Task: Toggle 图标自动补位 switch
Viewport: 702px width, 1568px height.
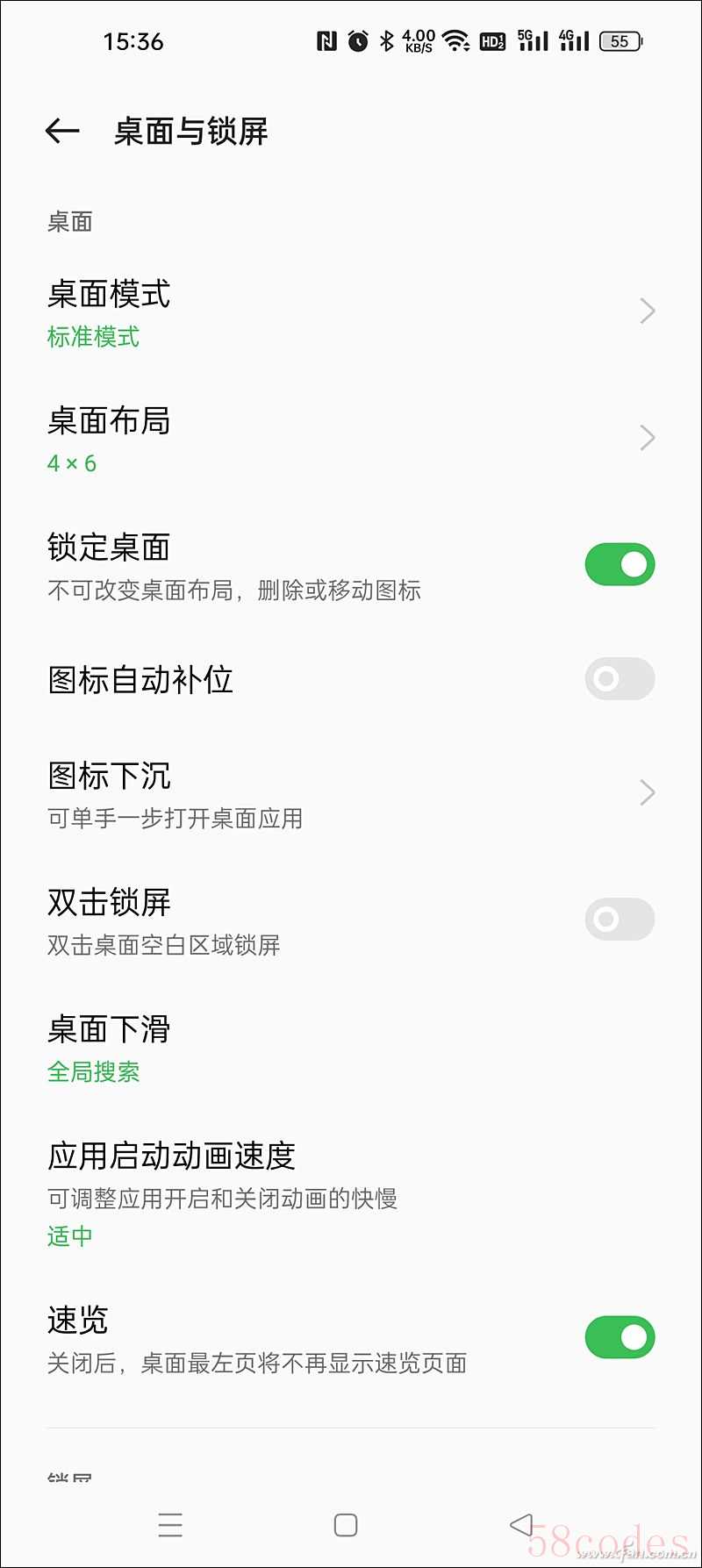Action: (620, 679)
